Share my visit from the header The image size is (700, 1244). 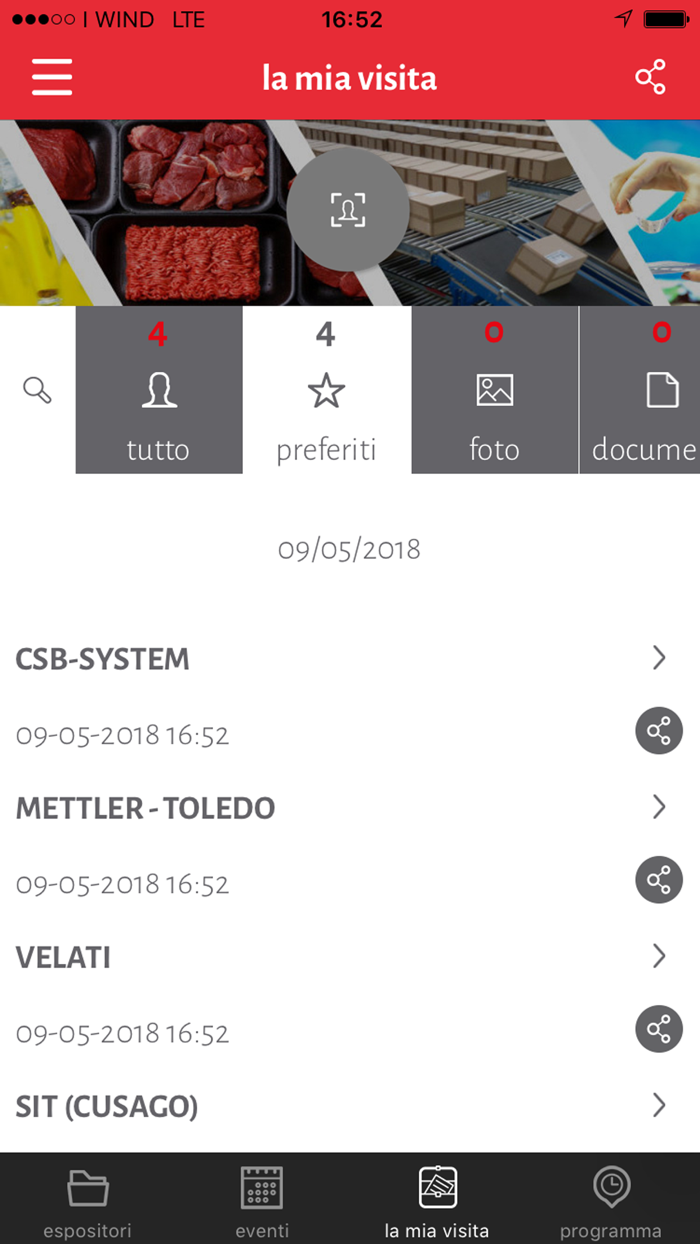point(650,77)
